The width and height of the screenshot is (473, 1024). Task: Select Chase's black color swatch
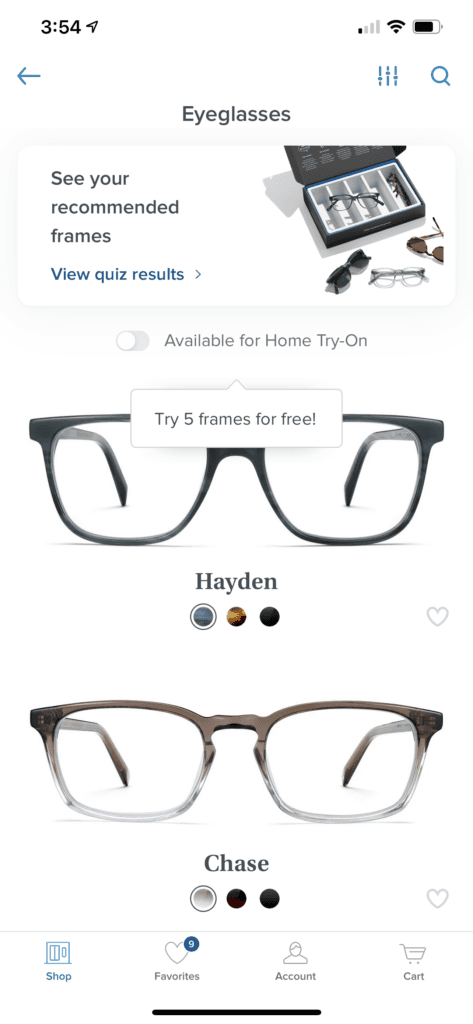[x=269, y=899]
